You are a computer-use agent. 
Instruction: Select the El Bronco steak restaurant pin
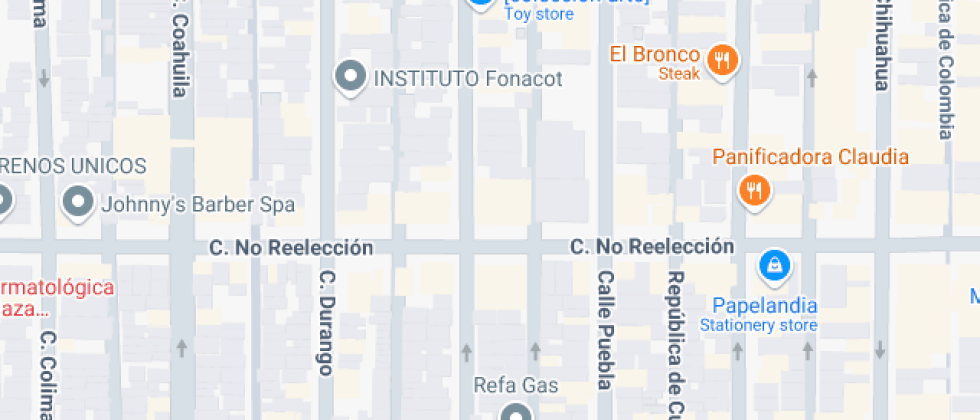tap(721, 61)
